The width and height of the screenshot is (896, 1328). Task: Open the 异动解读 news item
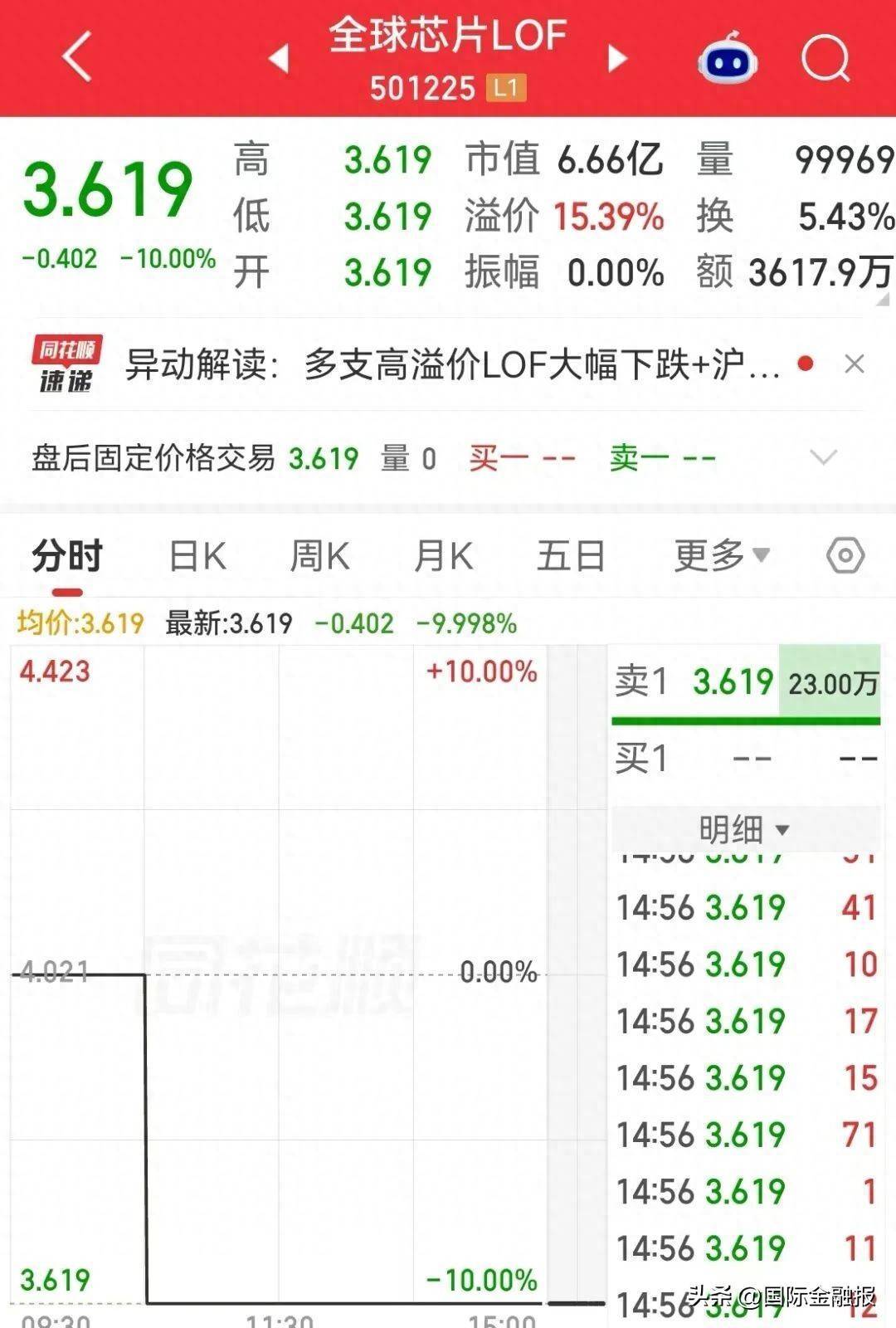tap(454, 364)
